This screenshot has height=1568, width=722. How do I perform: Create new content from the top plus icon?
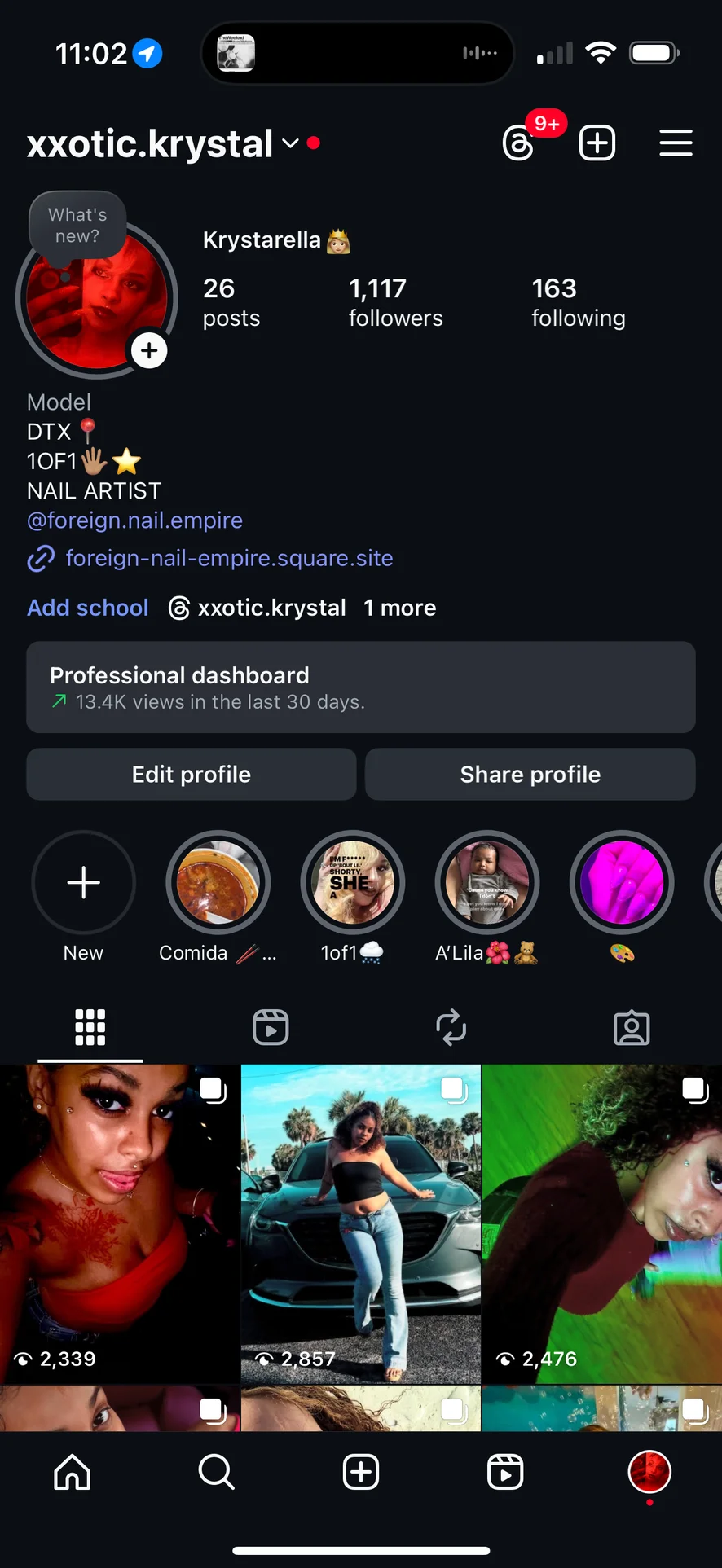tap(597, 143)
